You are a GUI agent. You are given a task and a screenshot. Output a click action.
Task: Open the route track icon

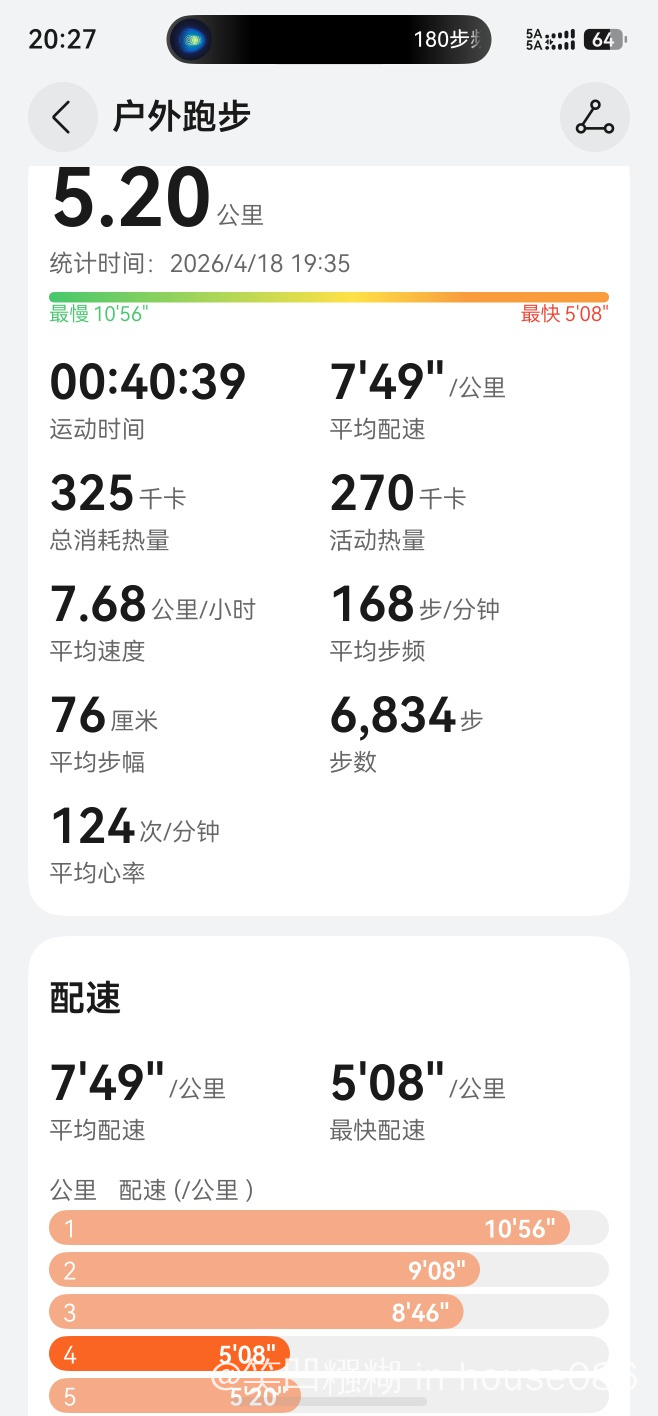click(x=594, y=117)
